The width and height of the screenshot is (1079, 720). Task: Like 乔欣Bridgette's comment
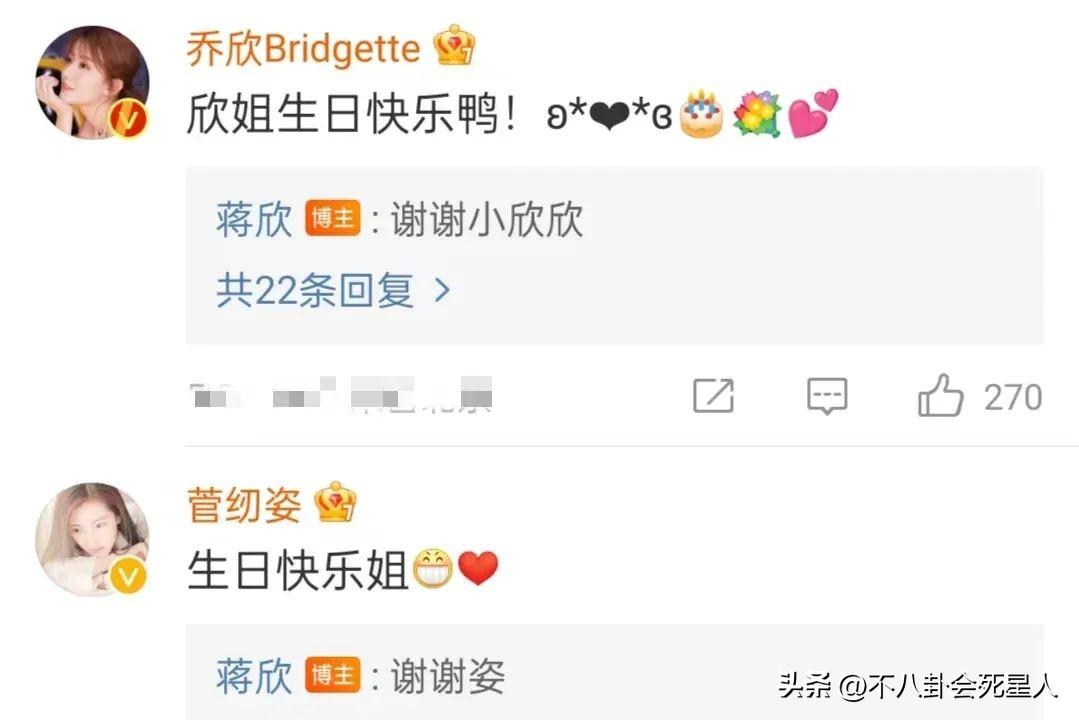[941, 397]
